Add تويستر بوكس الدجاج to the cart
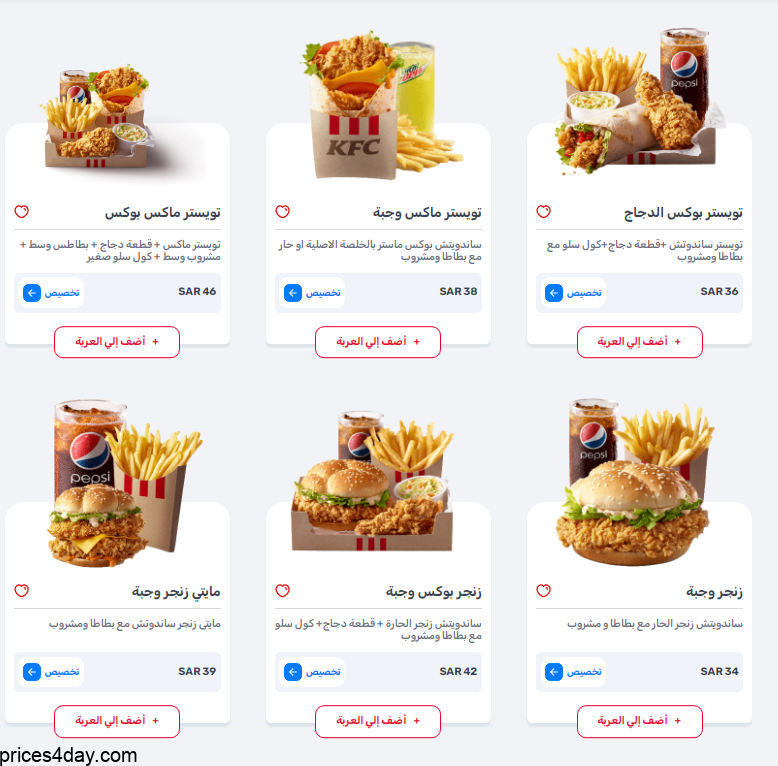Viewport: 778px width, 766px height. click(x=639, y=342)
